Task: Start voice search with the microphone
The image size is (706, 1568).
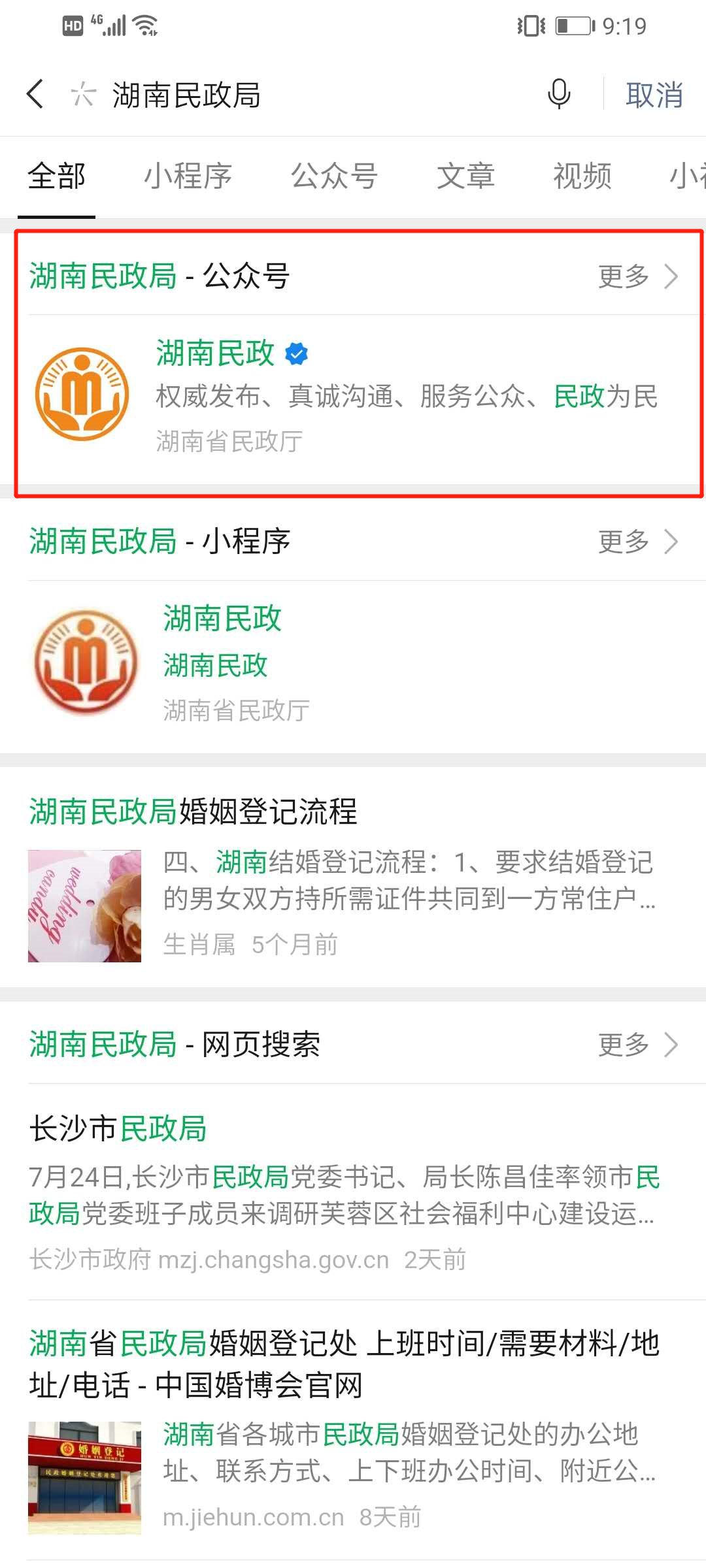Action: (558, 94)
